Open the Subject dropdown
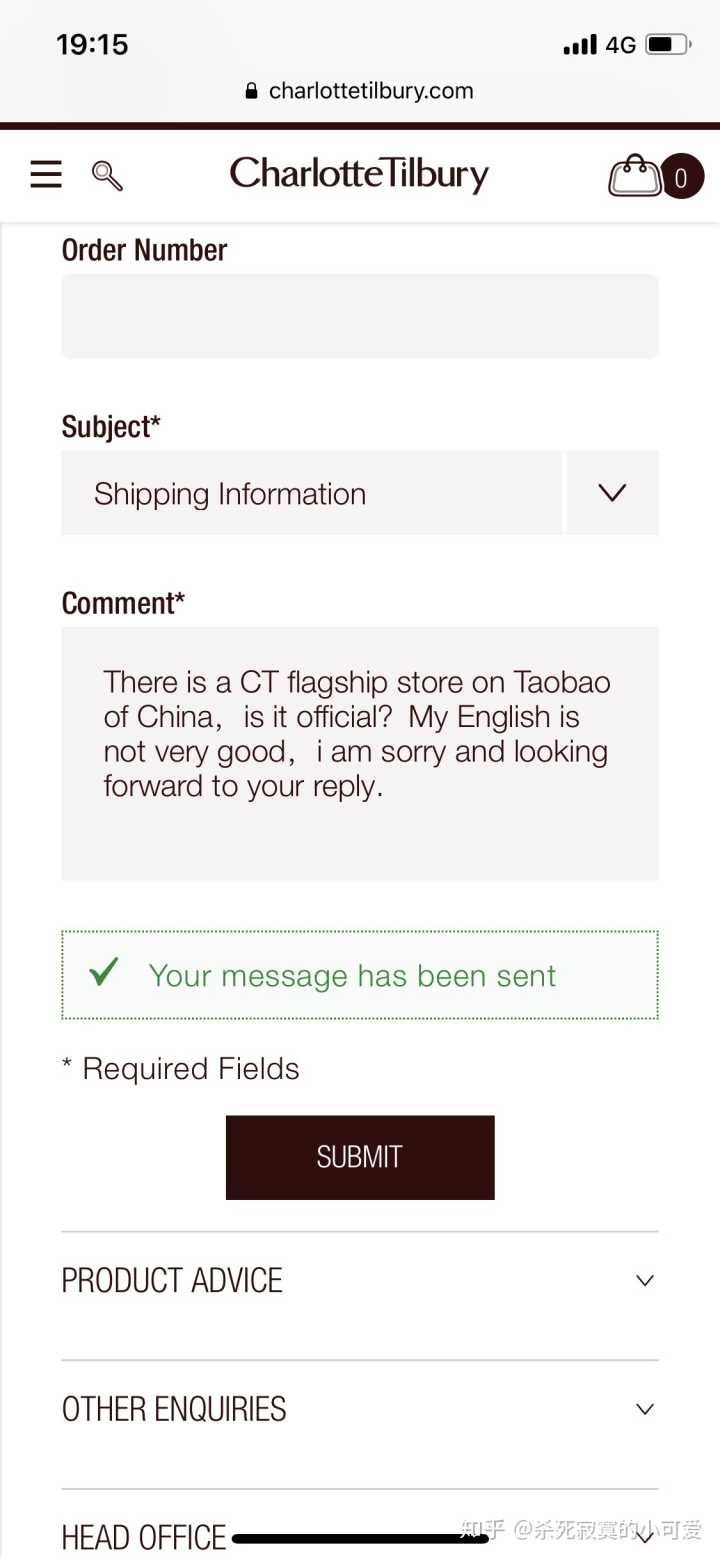 point(359,493)
